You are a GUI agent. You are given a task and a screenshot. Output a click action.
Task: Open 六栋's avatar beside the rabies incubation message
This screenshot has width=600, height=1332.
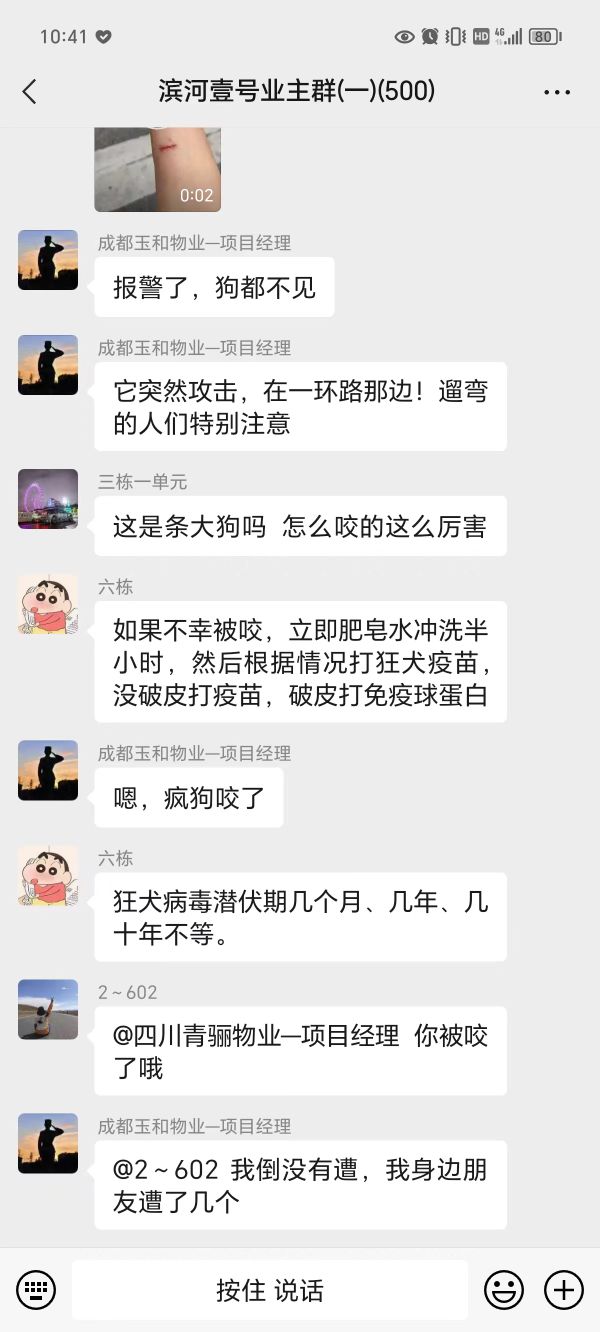coord(48,875)
